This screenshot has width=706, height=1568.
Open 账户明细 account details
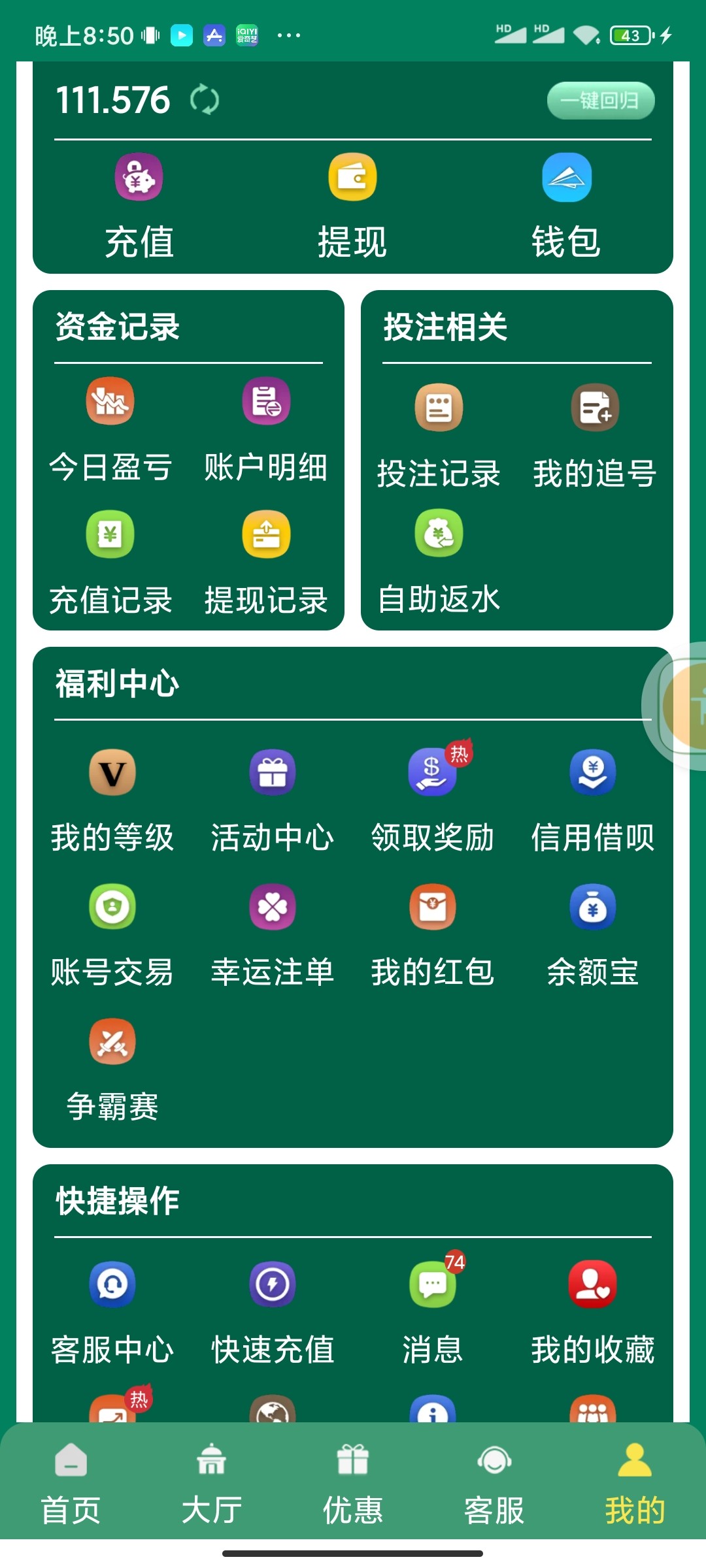266,428
